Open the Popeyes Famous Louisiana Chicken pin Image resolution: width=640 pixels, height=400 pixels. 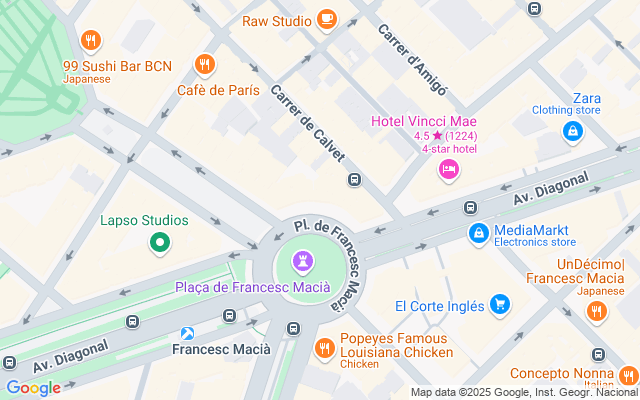click(325, 349)
